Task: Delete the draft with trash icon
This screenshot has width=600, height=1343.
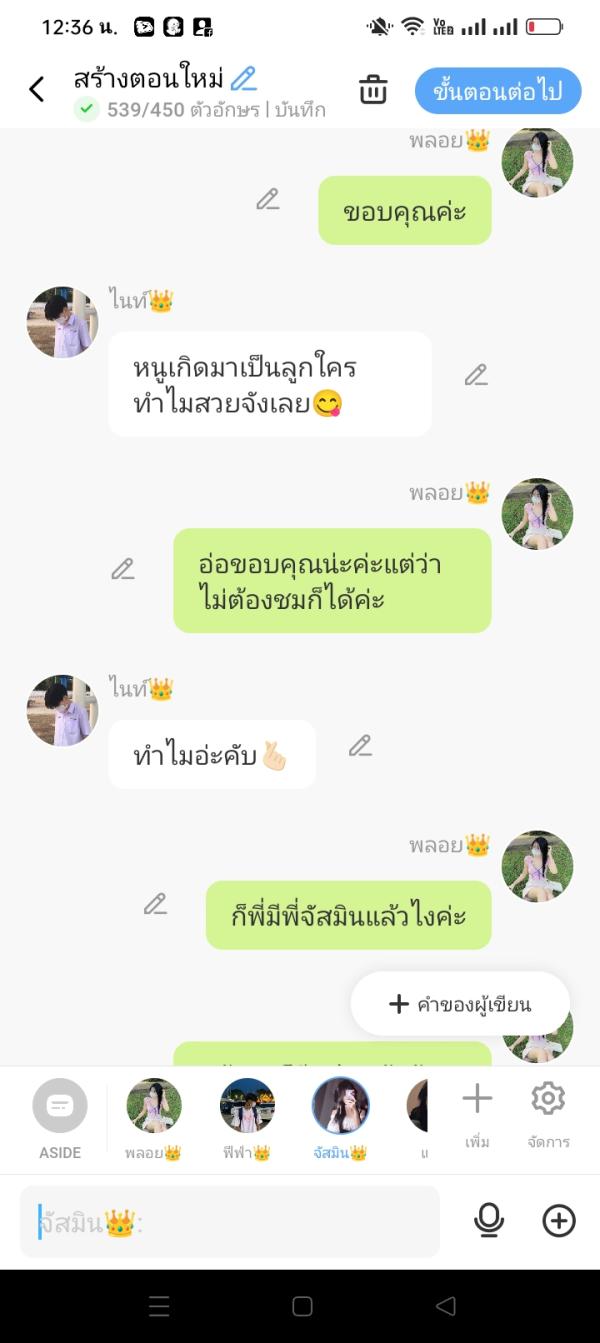Action: (x=373, y=89)
